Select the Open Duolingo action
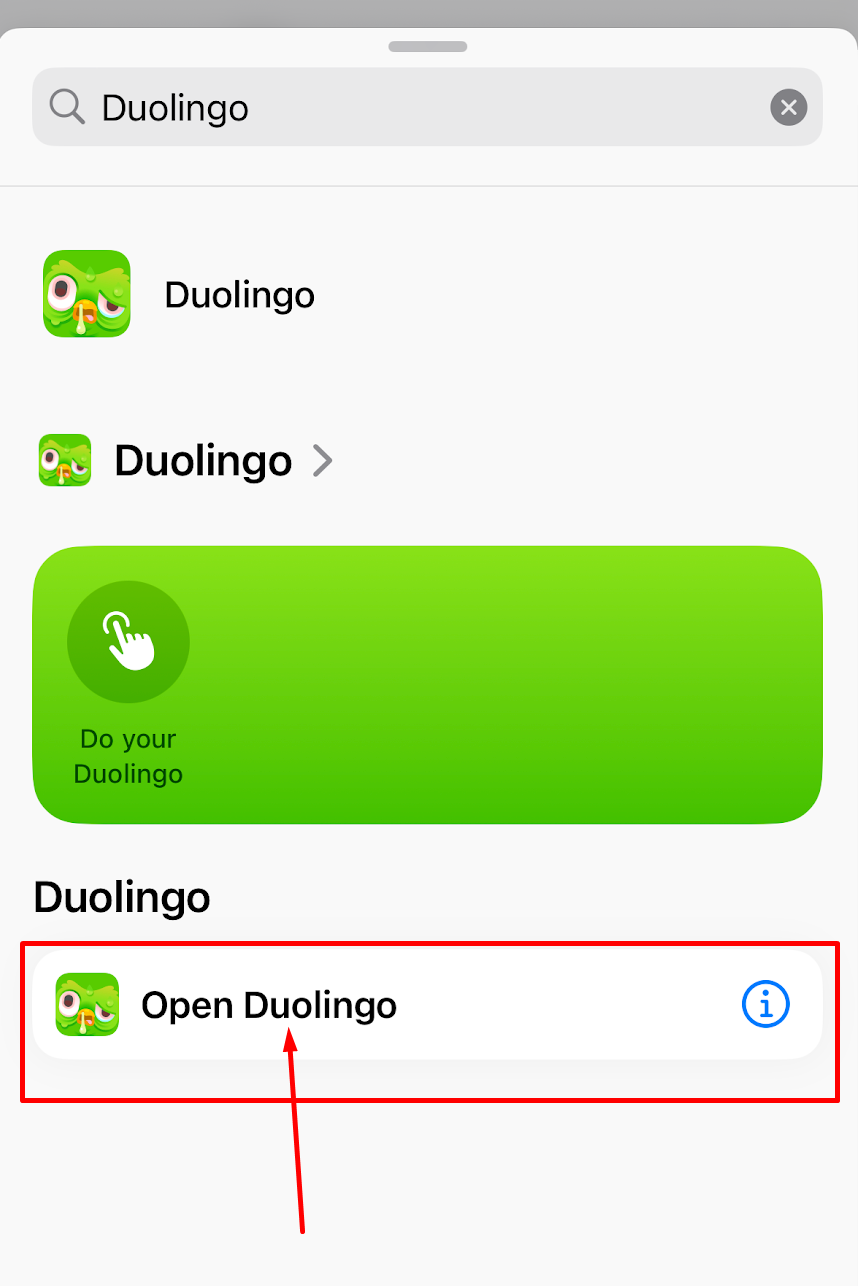The height and width of the screenshot is (1286, 858). [270, 1005]
